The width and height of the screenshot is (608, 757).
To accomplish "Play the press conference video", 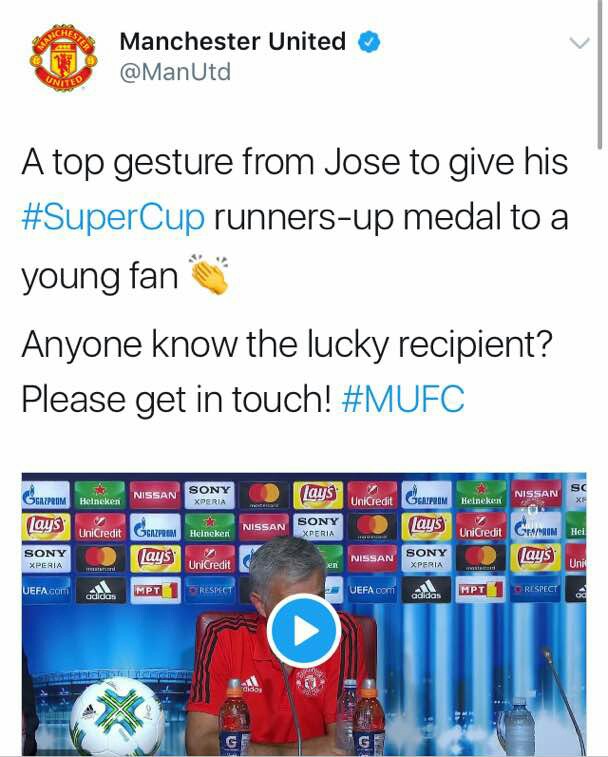I will 304,630.
